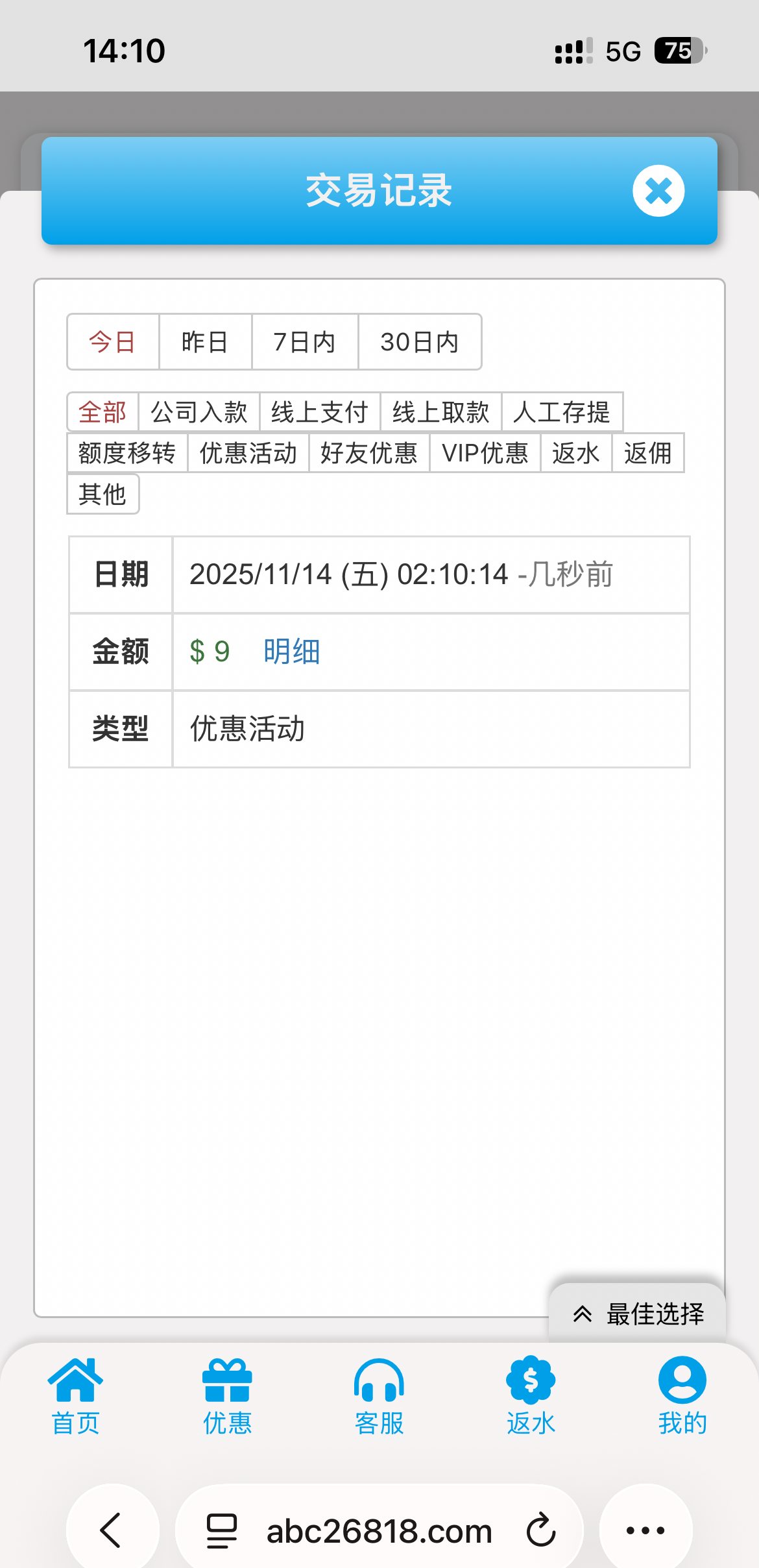759x1568 pixels.
Task: Open the 我的 profile tab
Action: click(x=682, y=1397)
